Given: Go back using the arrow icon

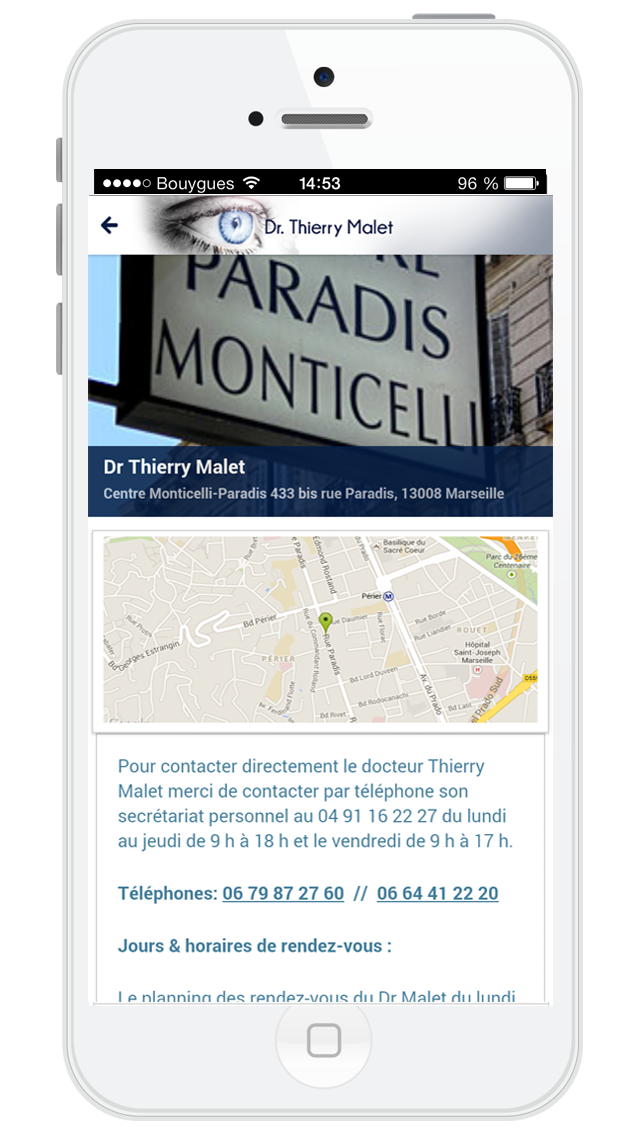Looking at the screenshot, I should point(109,226).
